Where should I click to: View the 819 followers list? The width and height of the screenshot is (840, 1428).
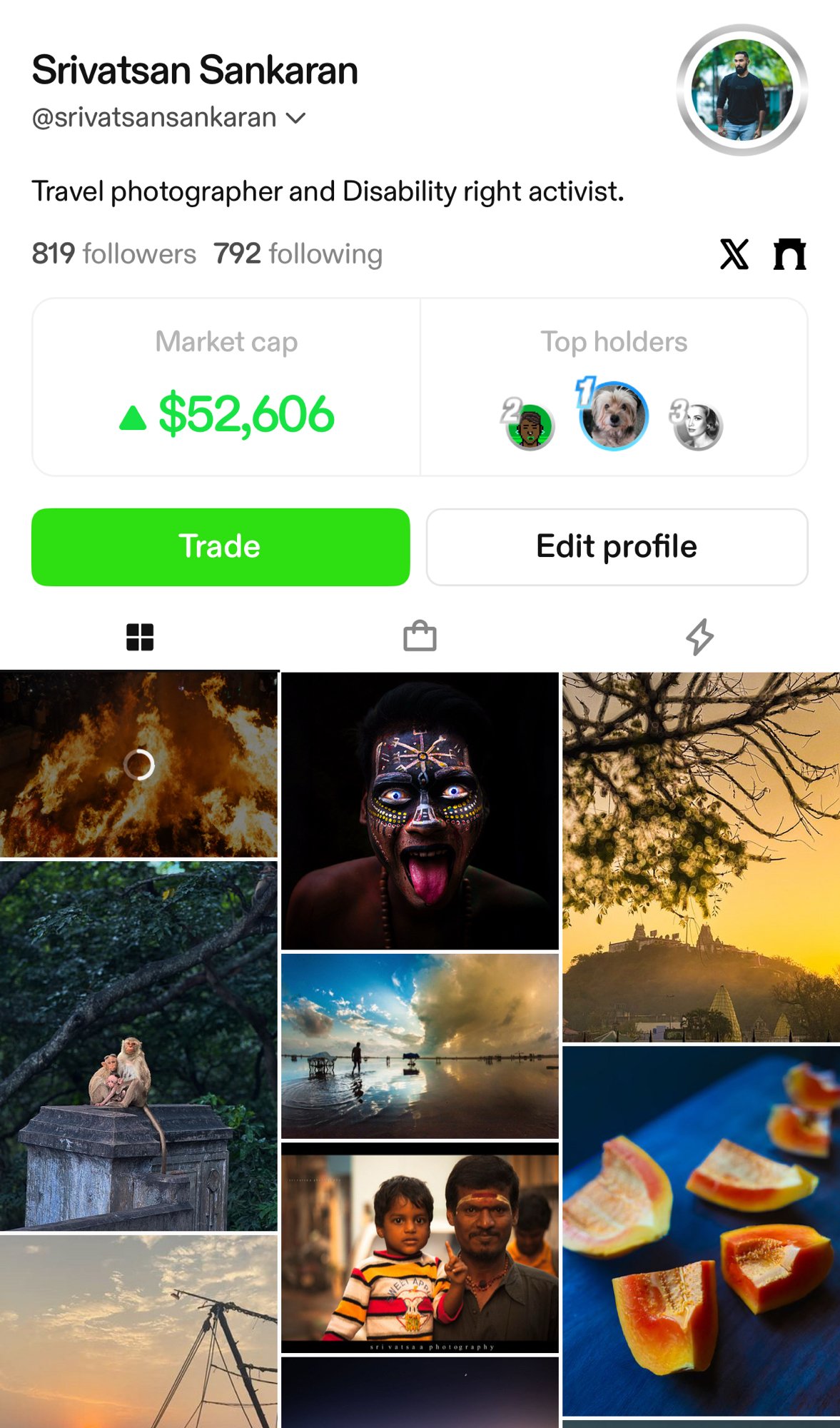point(114,254)
